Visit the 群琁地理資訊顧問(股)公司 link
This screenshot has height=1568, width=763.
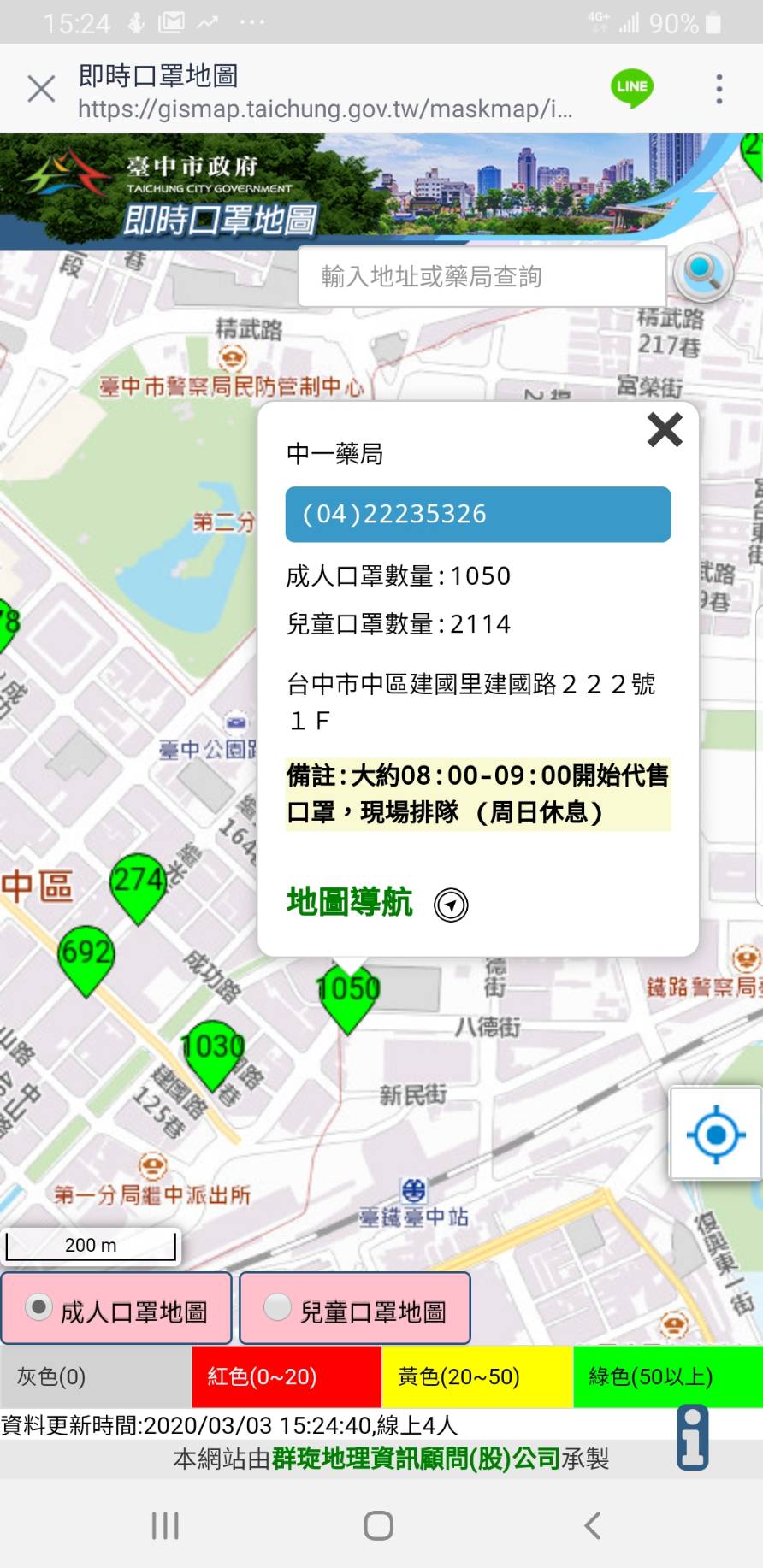click(x=416, y=1459)
